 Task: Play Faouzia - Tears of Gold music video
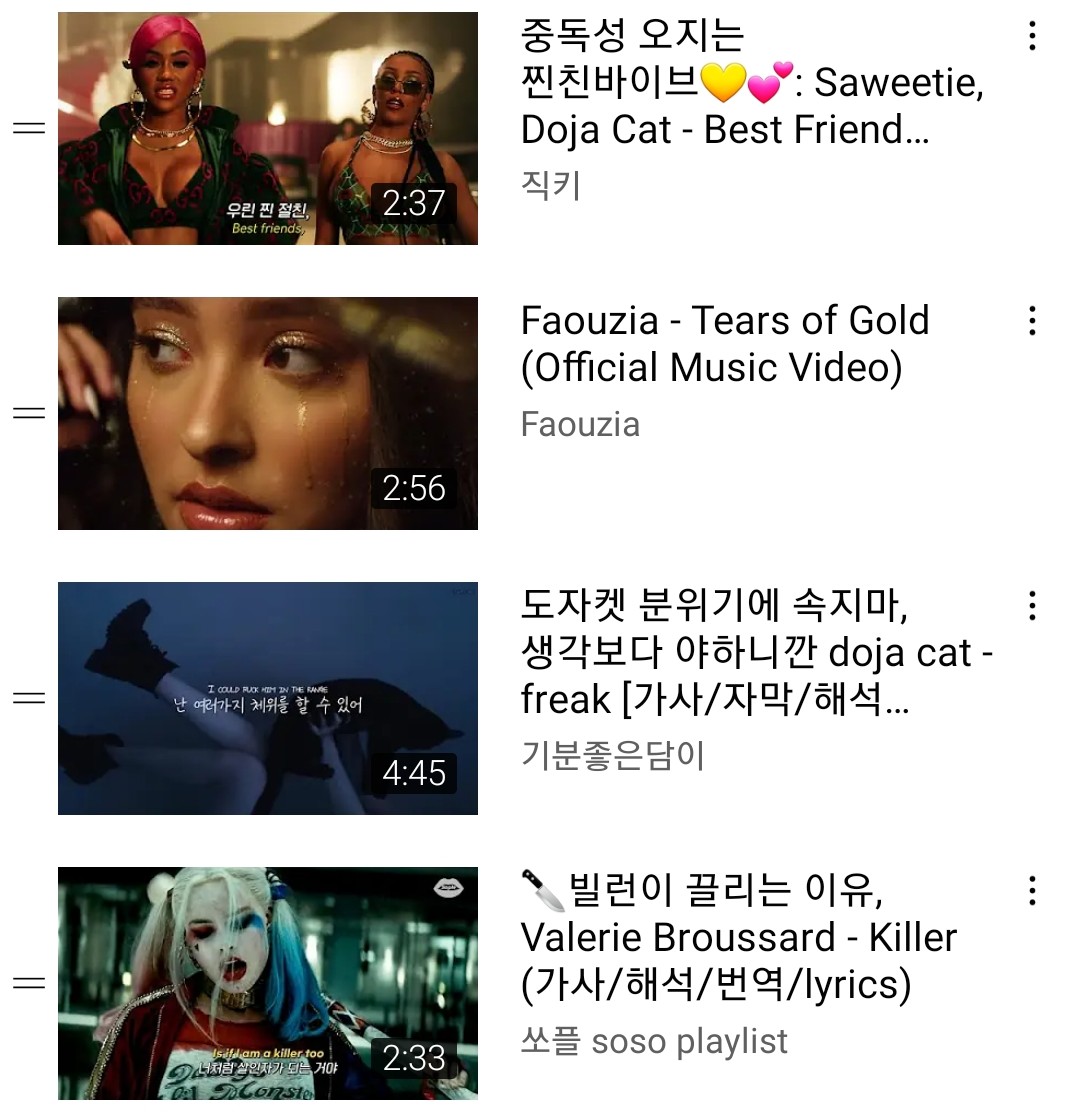click(267, 413)
